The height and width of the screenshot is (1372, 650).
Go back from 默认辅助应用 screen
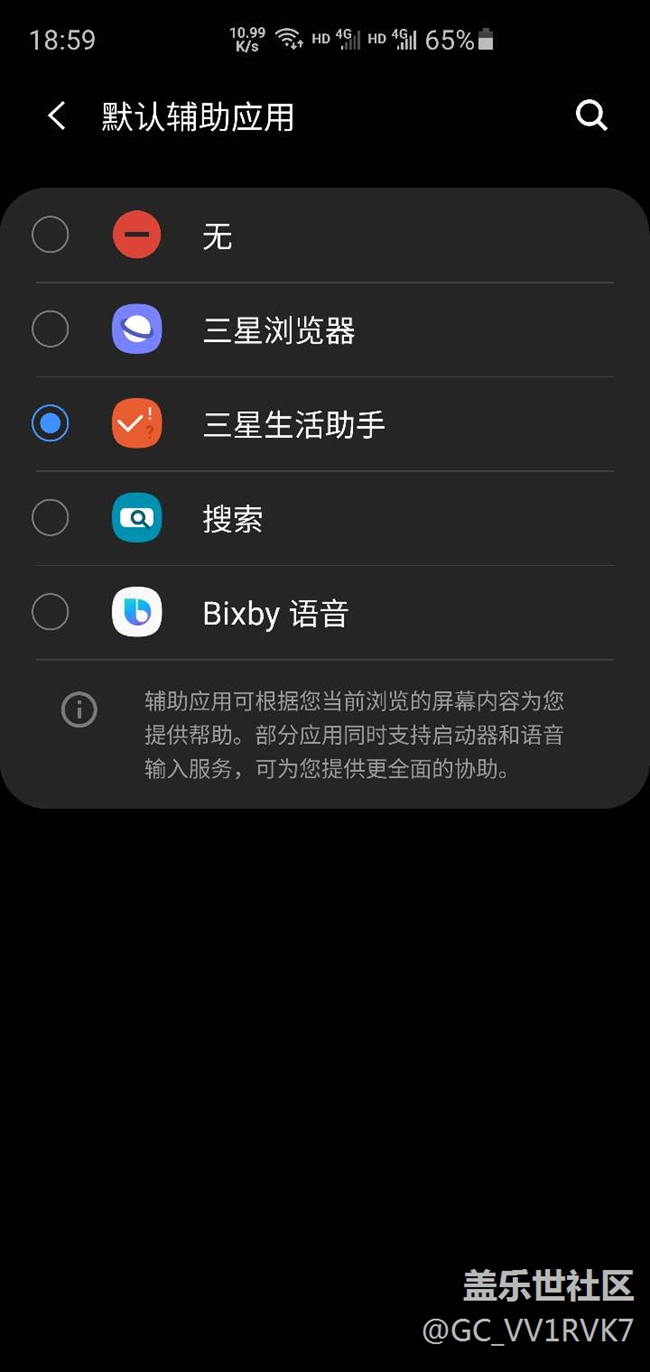pyautogui.click(x=57, y=116)
